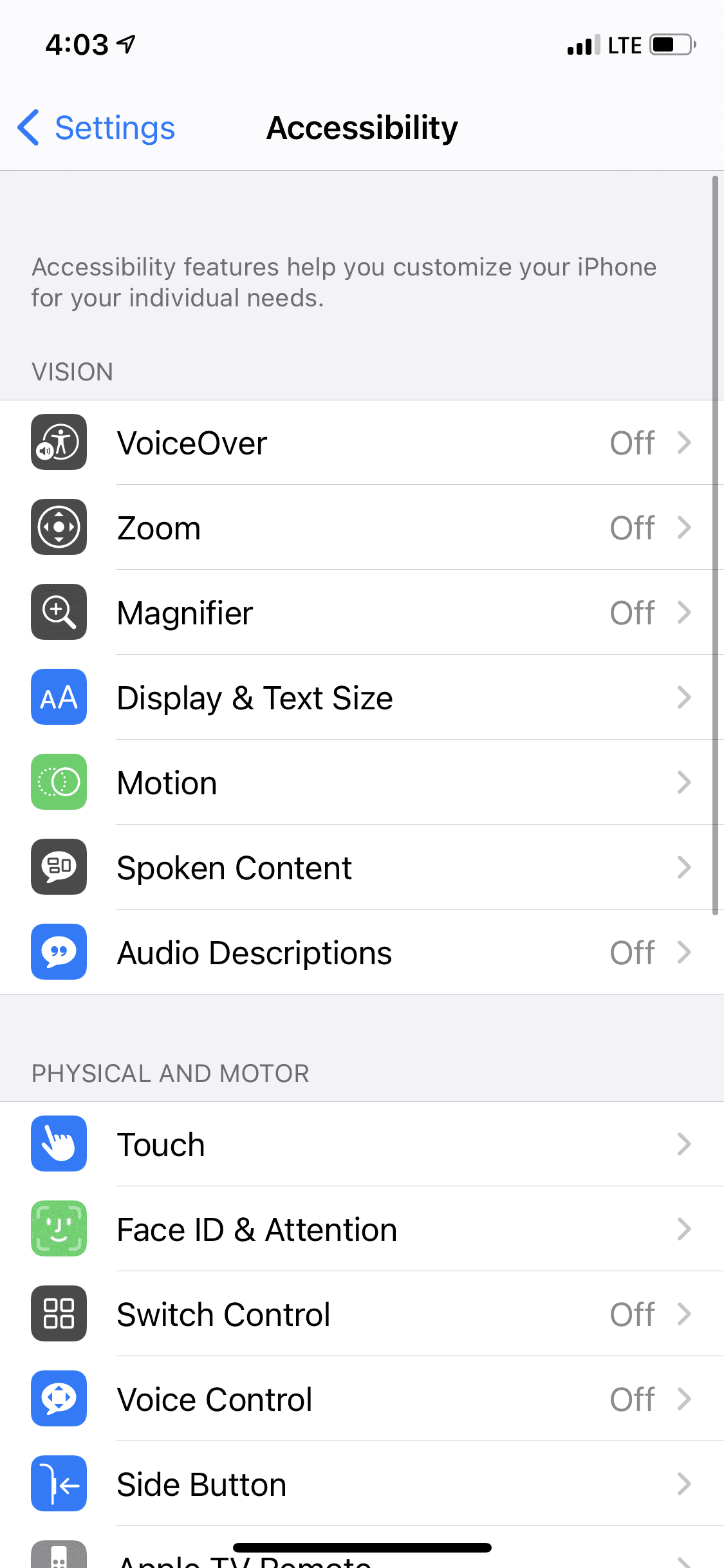Tap the Zoom accessibility icon
Image resolution: width=724 pixels, height=1568 pixels.
pos(58,527)
